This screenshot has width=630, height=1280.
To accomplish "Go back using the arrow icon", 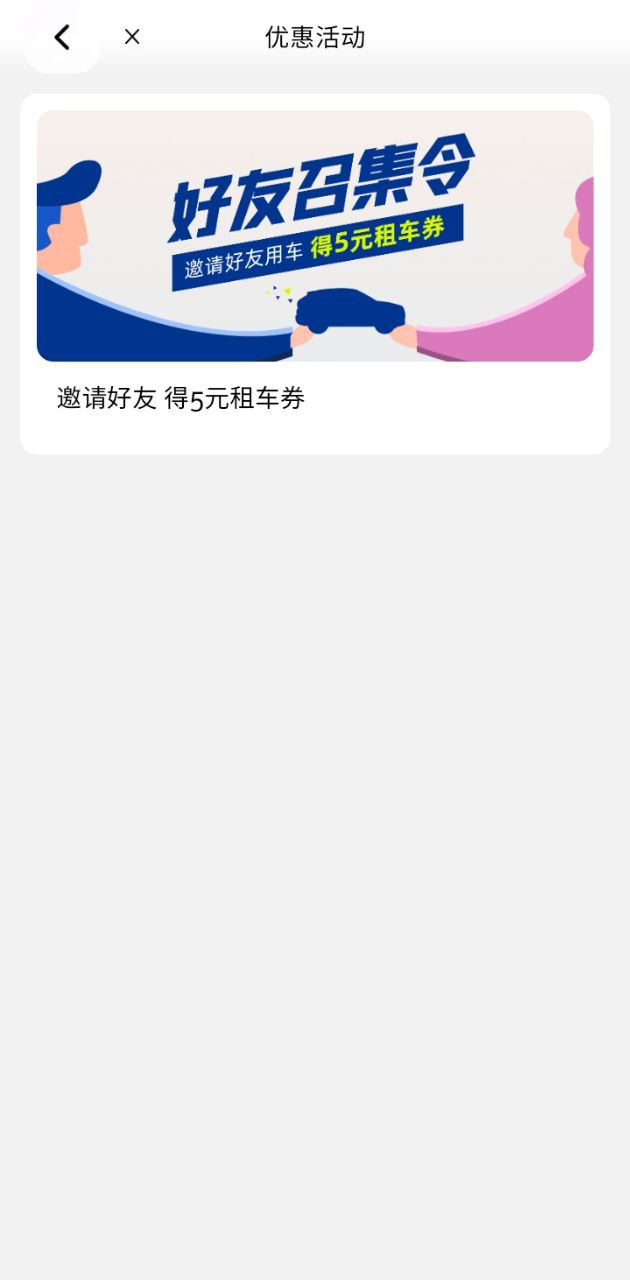I will pyautogui.click(x=62, y=37).
